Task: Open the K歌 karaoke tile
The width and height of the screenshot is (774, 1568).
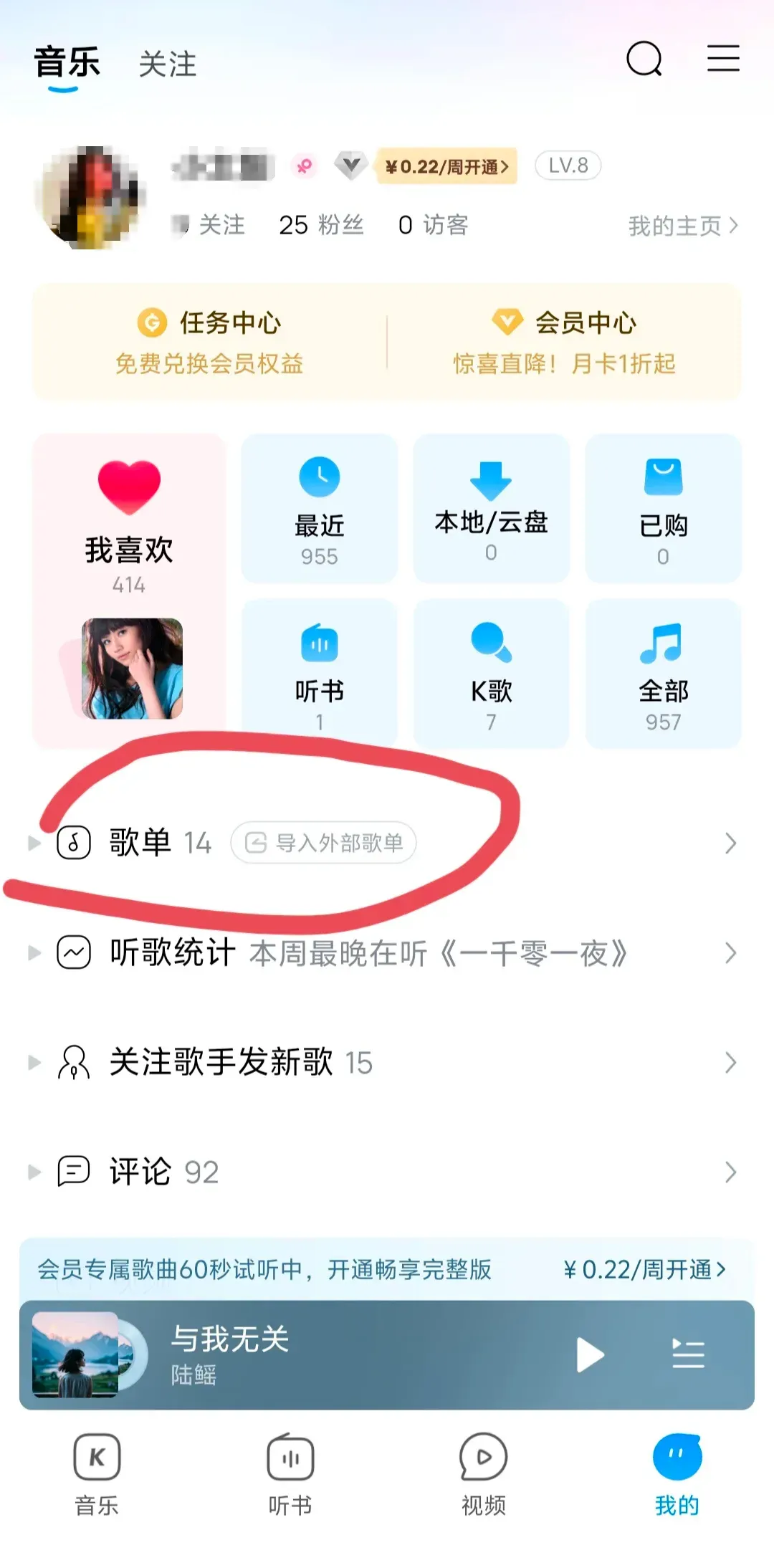Action: click(491, 674)
